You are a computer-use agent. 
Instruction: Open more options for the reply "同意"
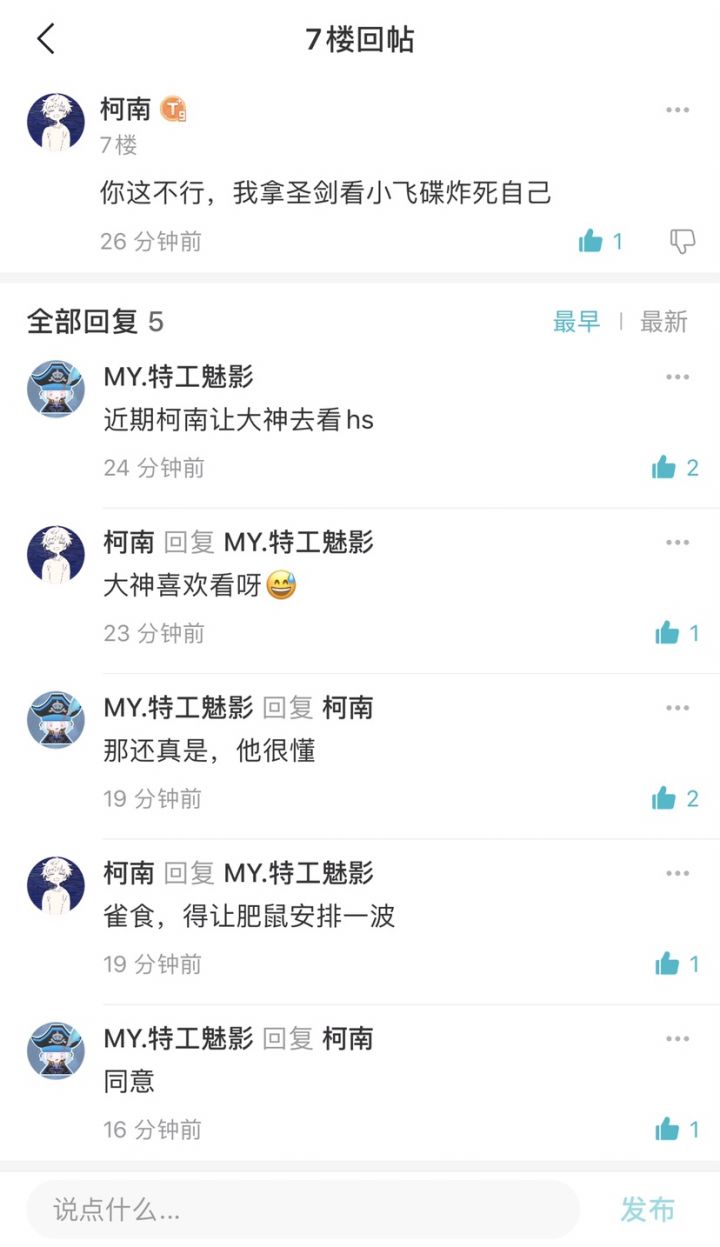(x=678, y=1039)
